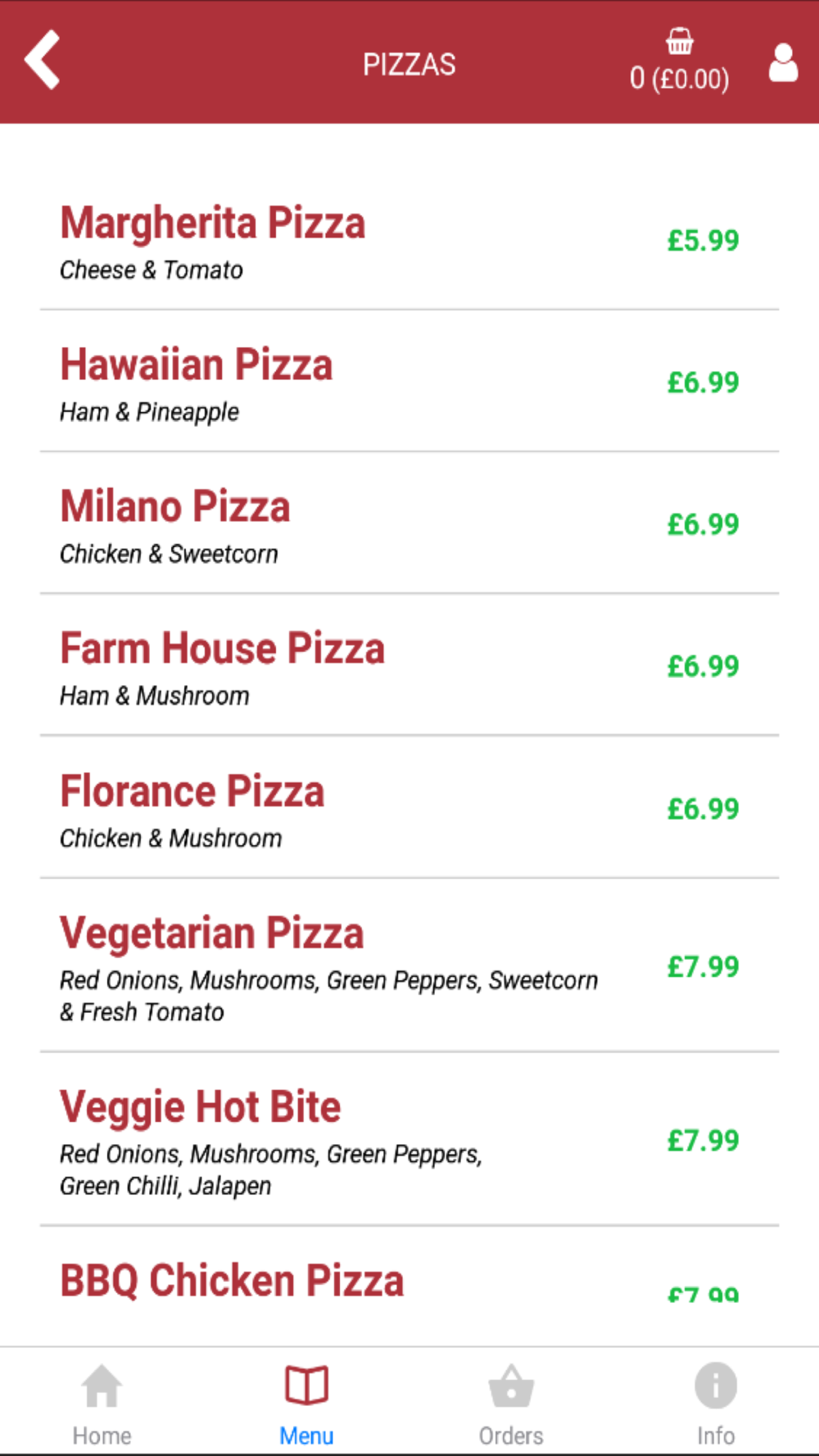Screen dimensions: 819x1456
Task: Select the Menu tab
Action: 306,1404
